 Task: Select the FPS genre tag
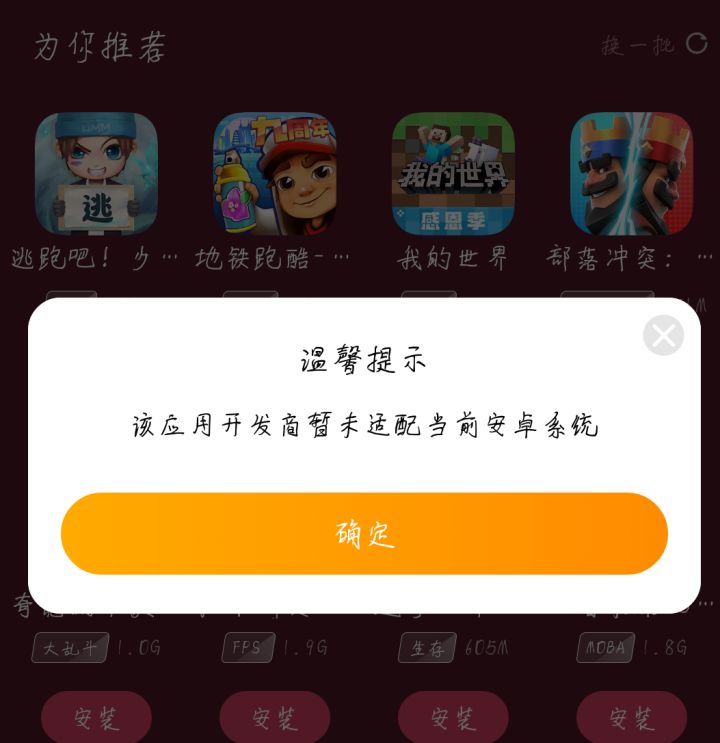point(247,648)
